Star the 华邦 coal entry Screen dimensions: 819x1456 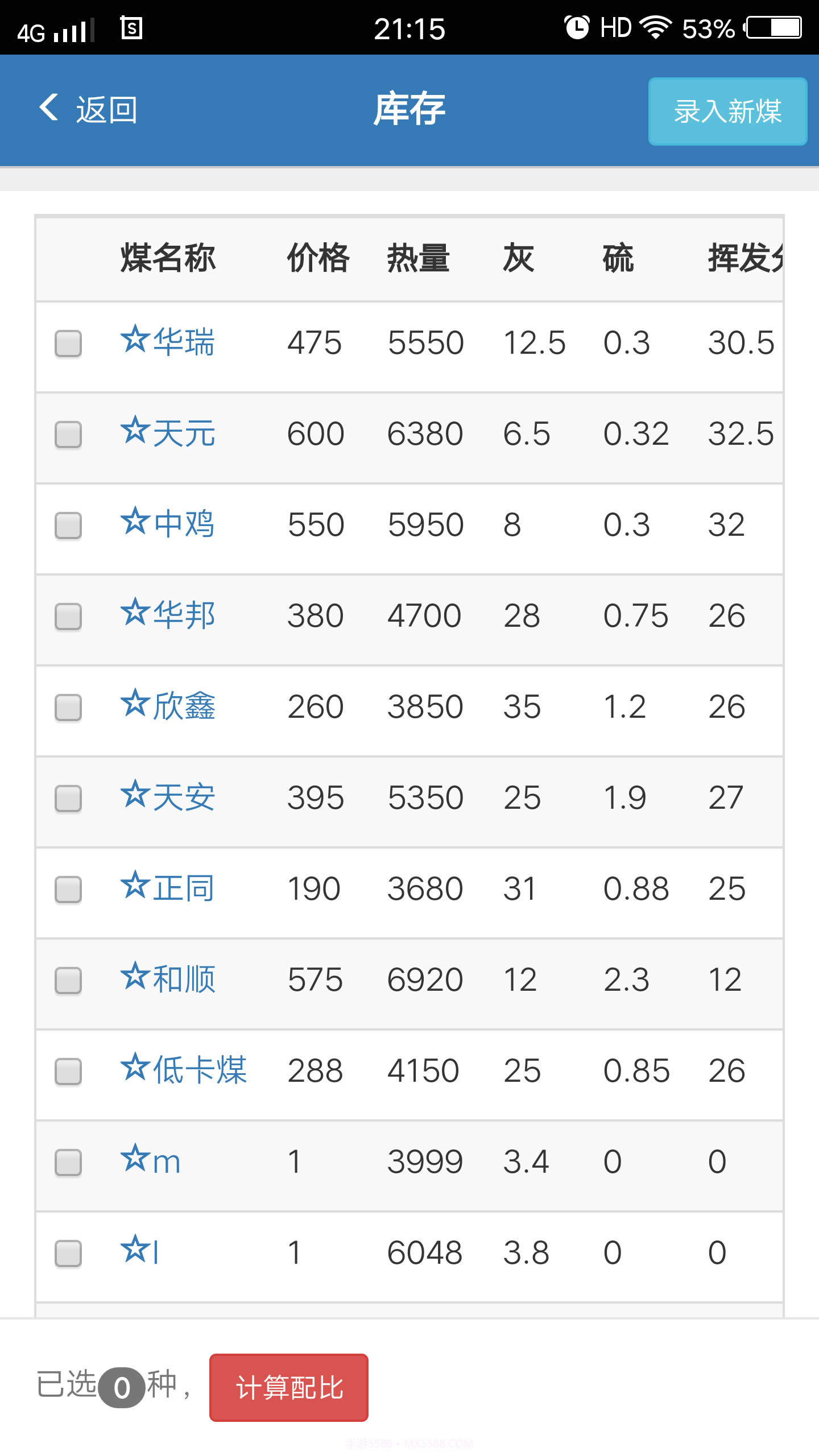pyautogui.click(x=135, y=614)
